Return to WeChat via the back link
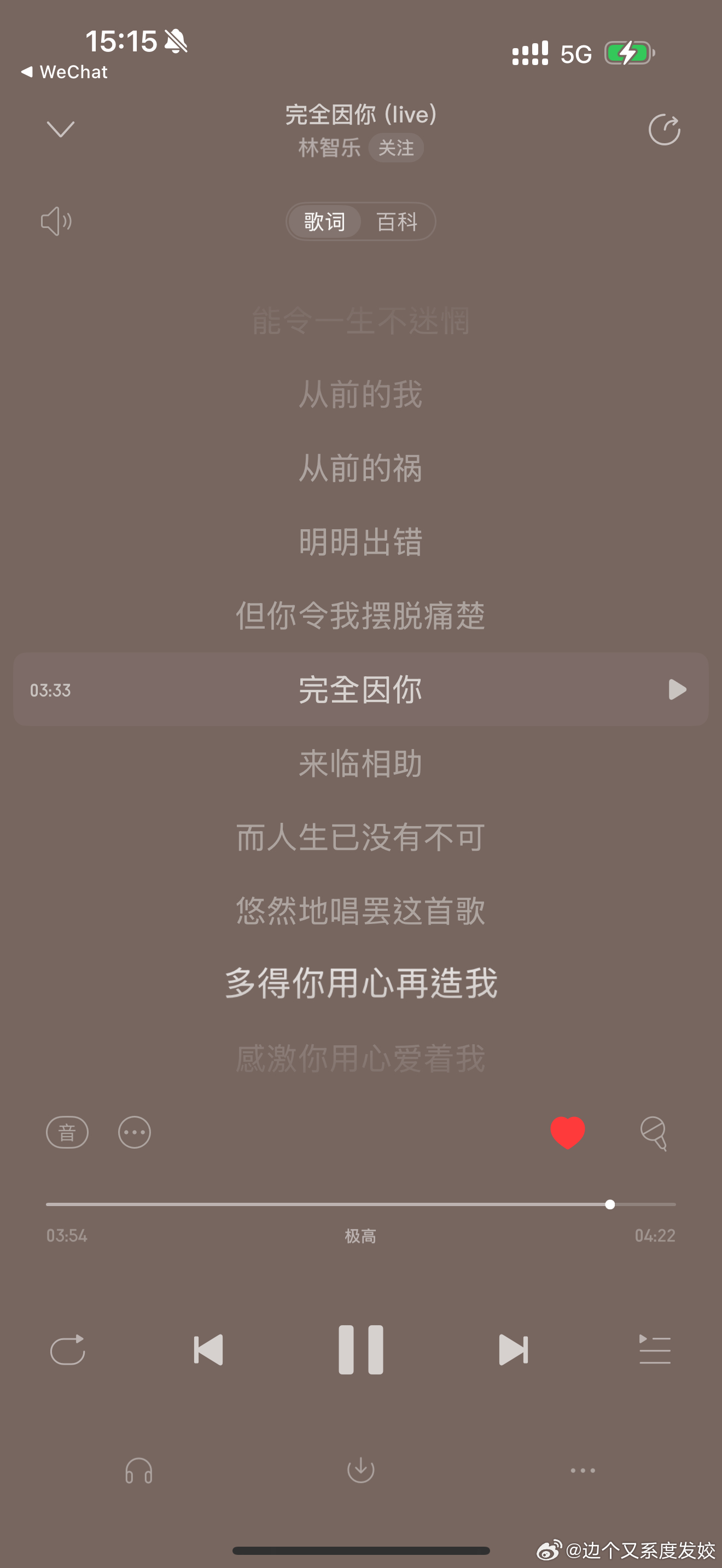Screen dimensions: 722x1568 (x=65, y=72)
